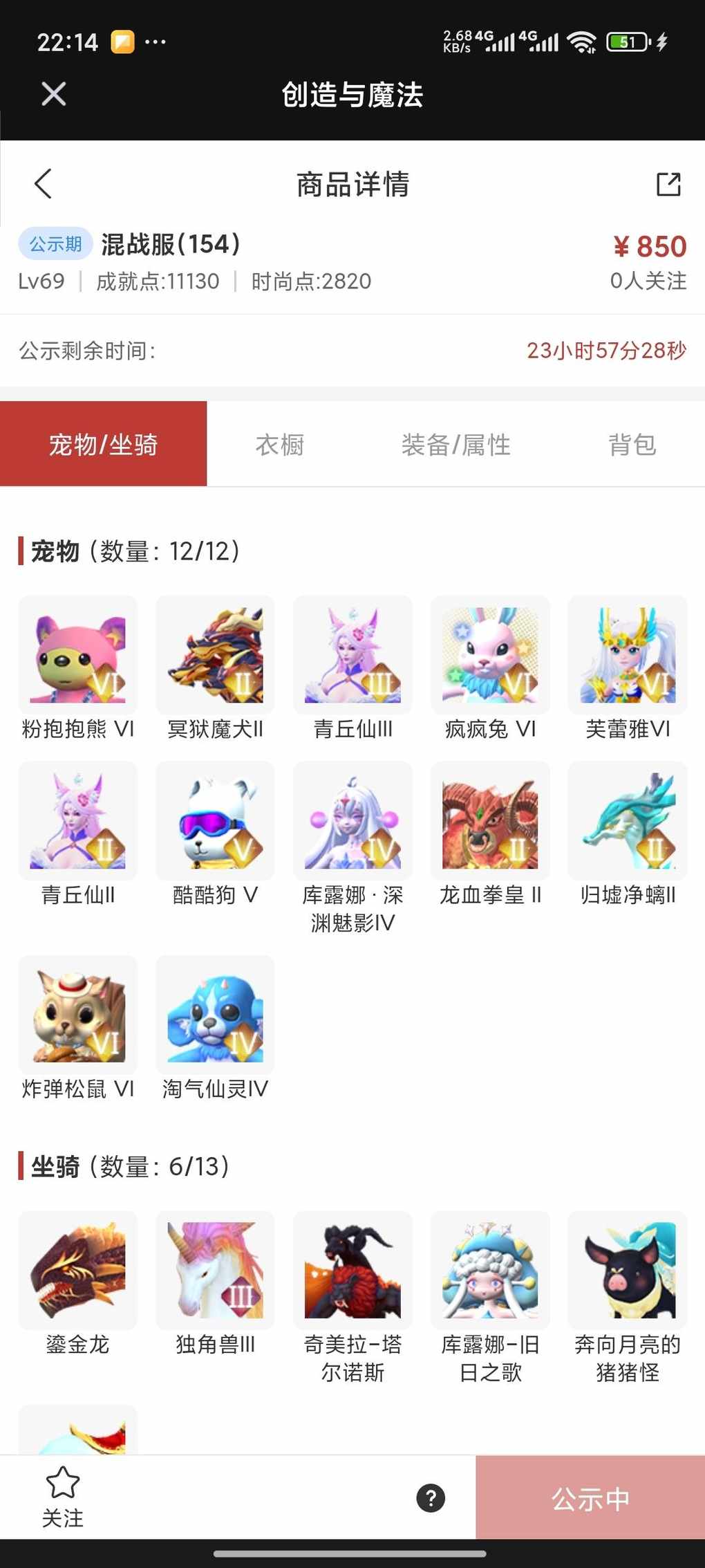Switch to the 装备/属性 tab
Viewport: 705px width, 1568px height.
(x=455, y=444)
